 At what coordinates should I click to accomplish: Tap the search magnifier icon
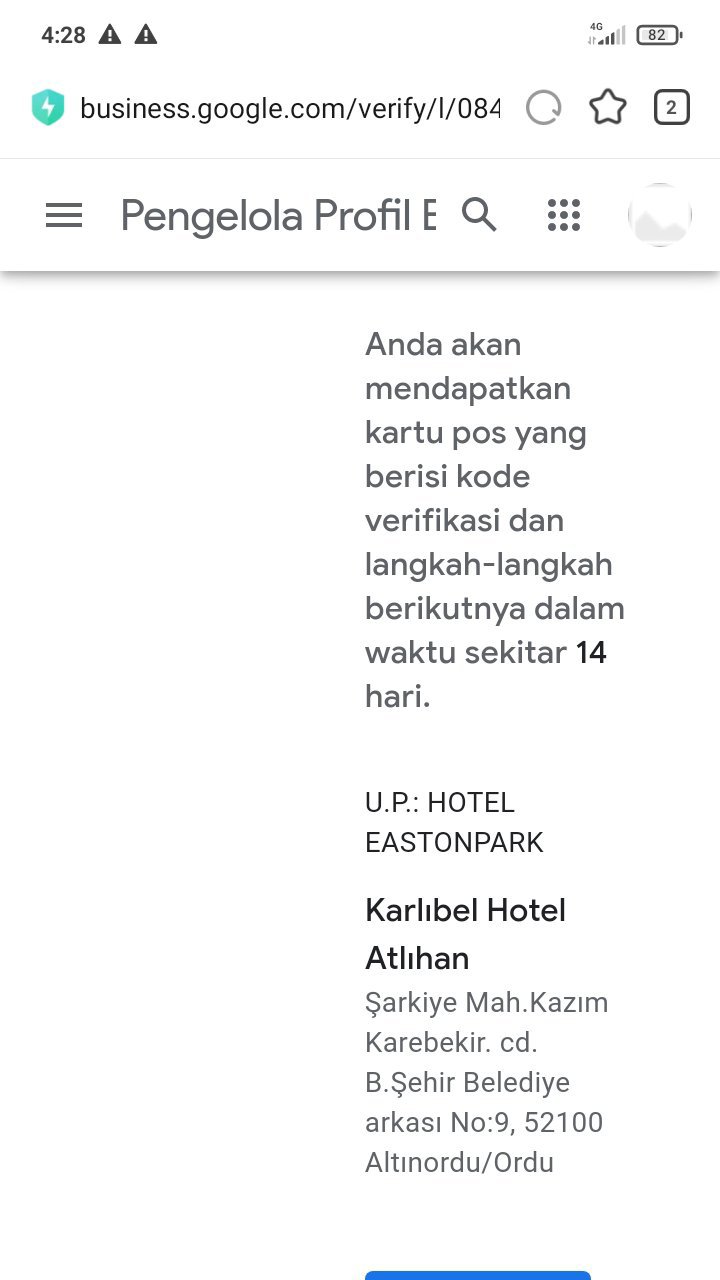point(479,215)
